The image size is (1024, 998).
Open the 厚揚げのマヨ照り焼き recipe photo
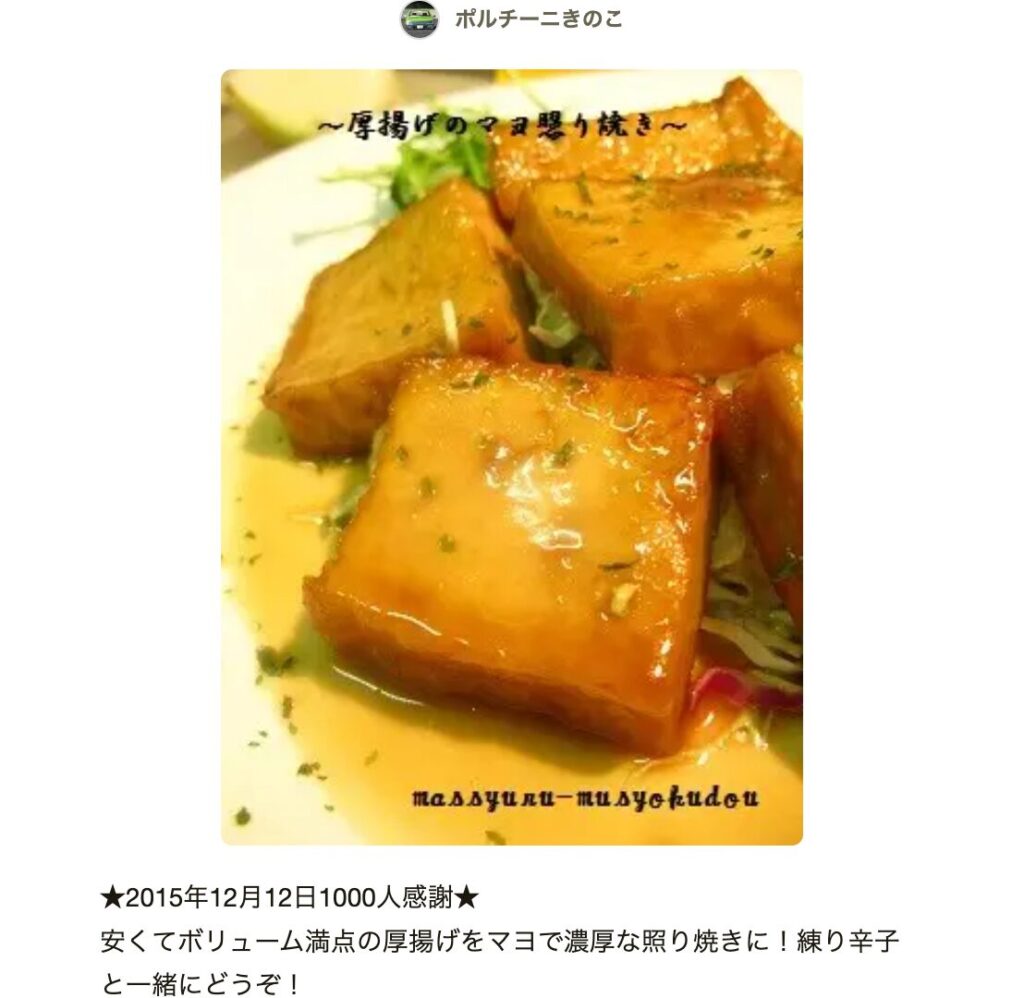(511, 457)
